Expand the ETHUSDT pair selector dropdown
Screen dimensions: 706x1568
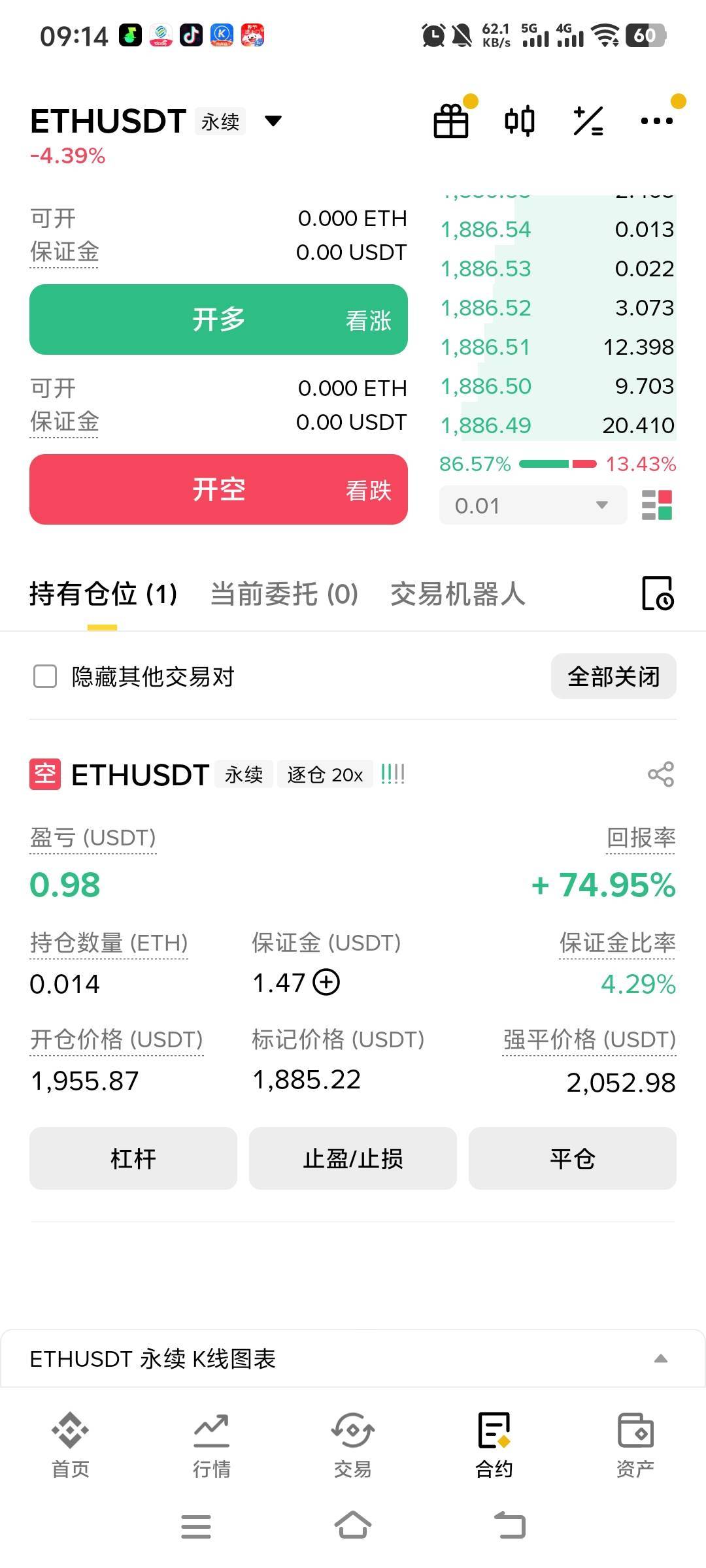[x=273, y=121]
